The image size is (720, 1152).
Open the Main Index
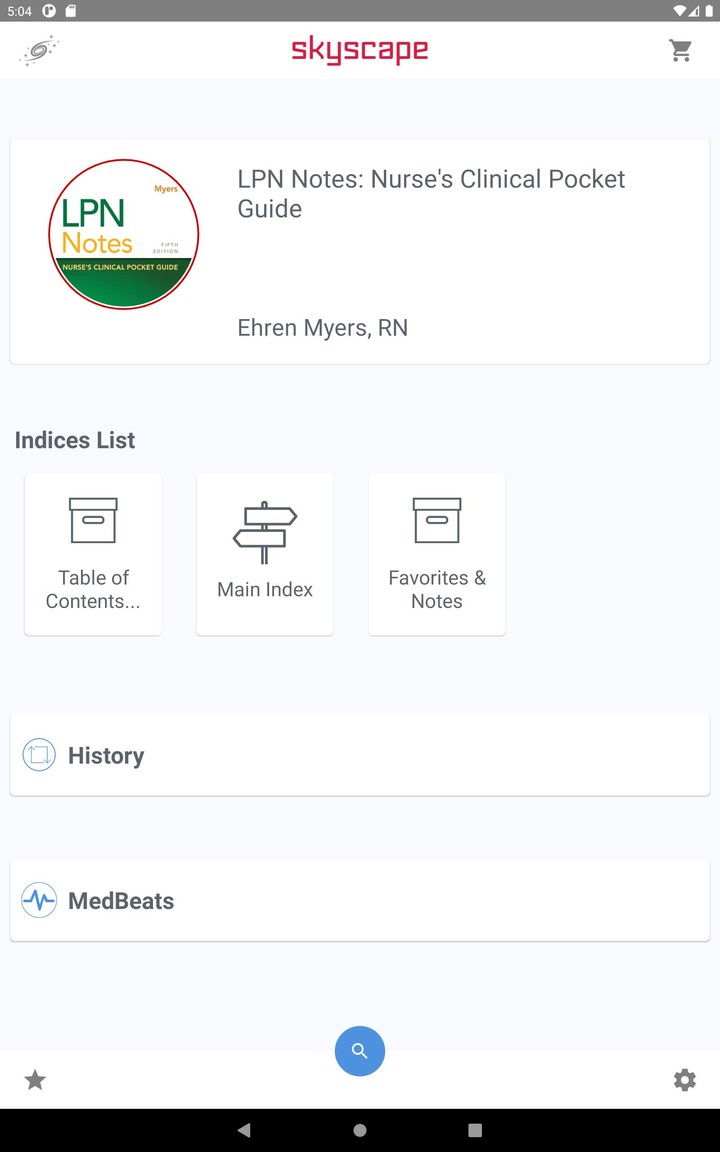(264, 555)
